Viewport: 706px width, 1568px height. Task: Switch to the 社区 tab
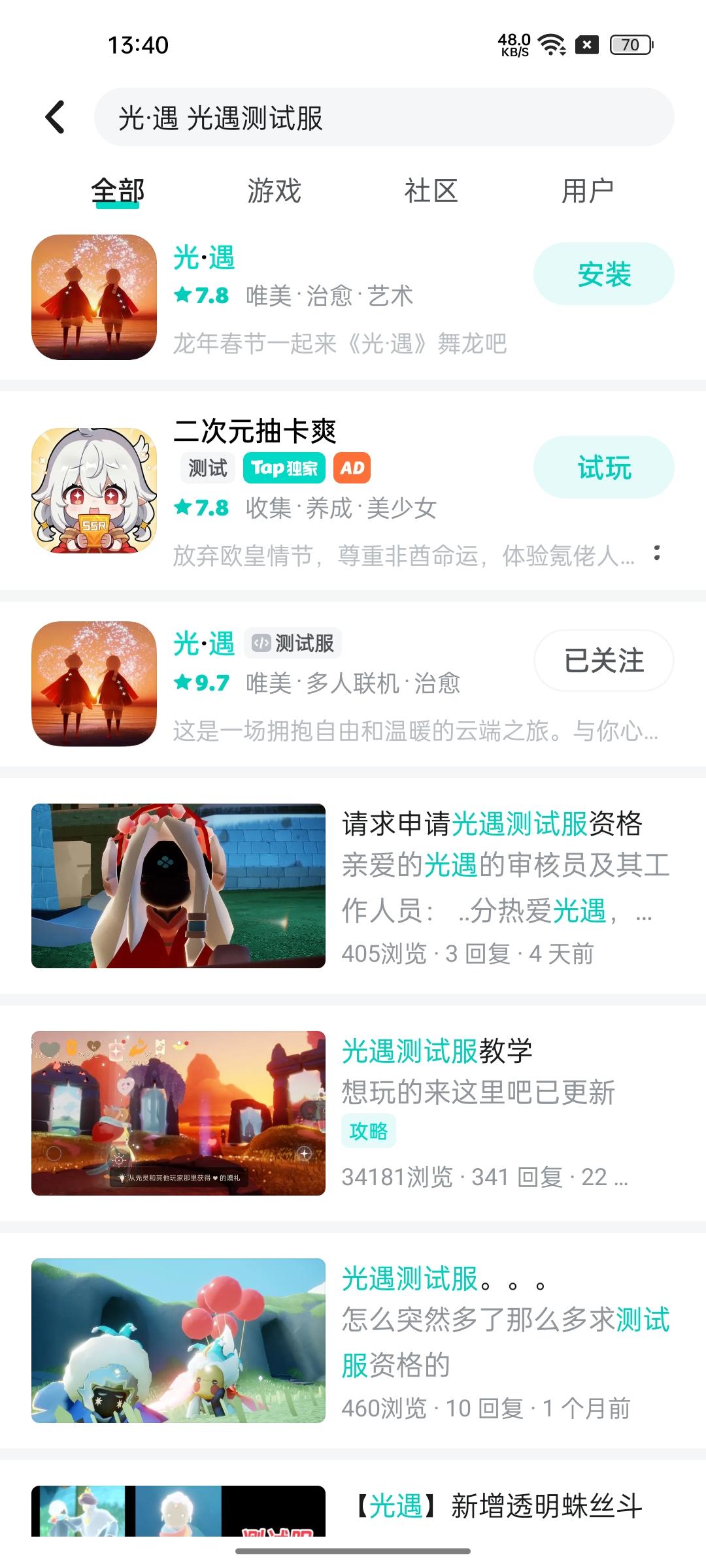(x=431, y=191)
